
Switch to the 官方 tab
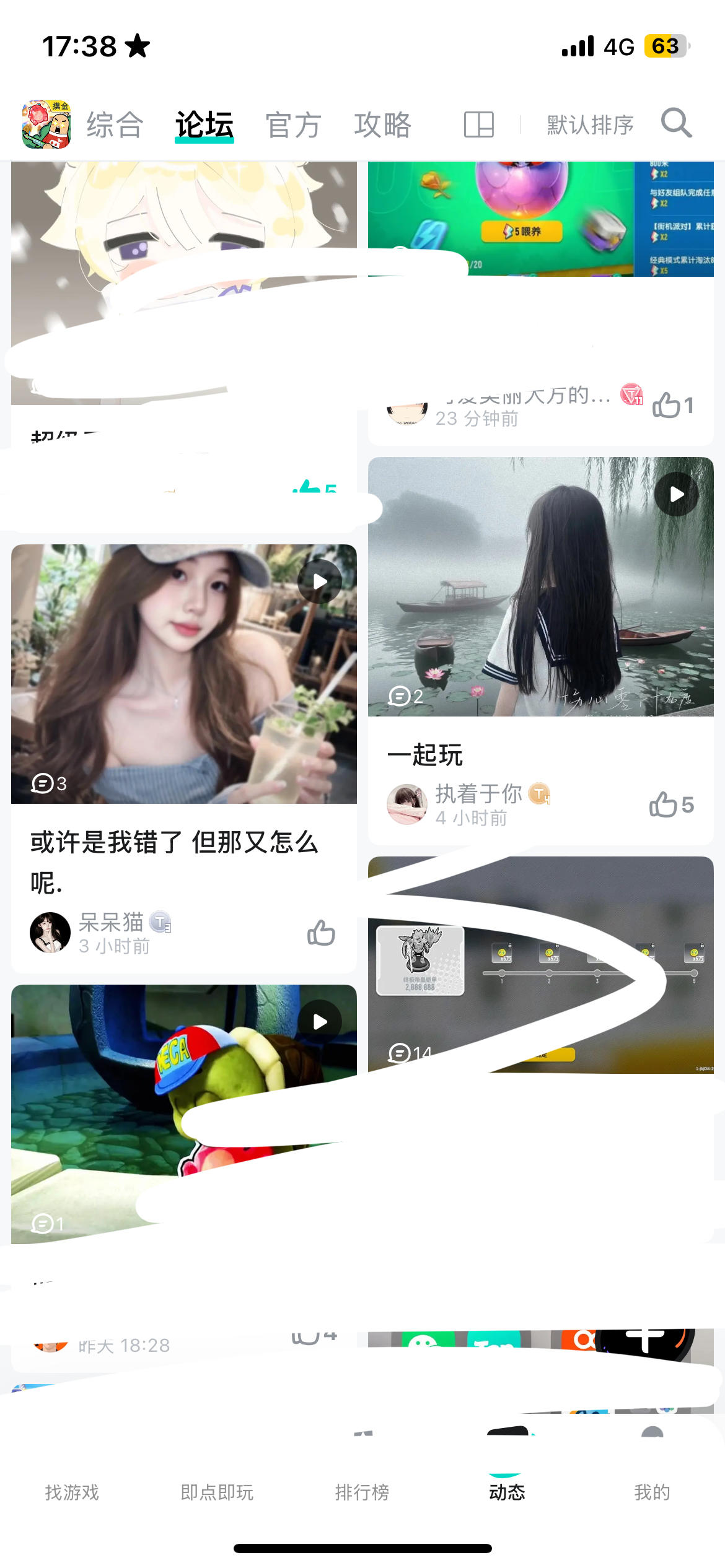pyautogui.click(x=292, y=124)
